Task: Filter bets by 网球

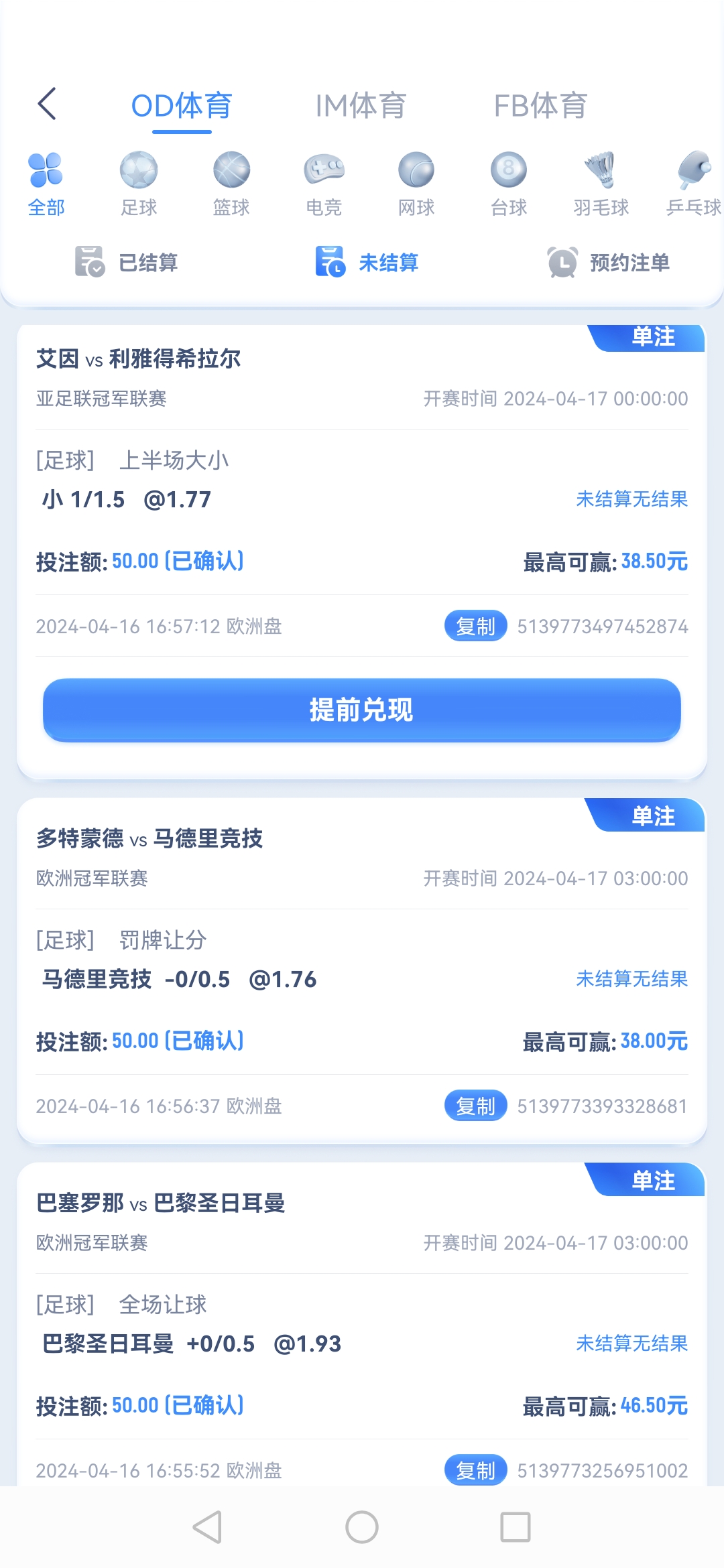Action: [416, 184]
